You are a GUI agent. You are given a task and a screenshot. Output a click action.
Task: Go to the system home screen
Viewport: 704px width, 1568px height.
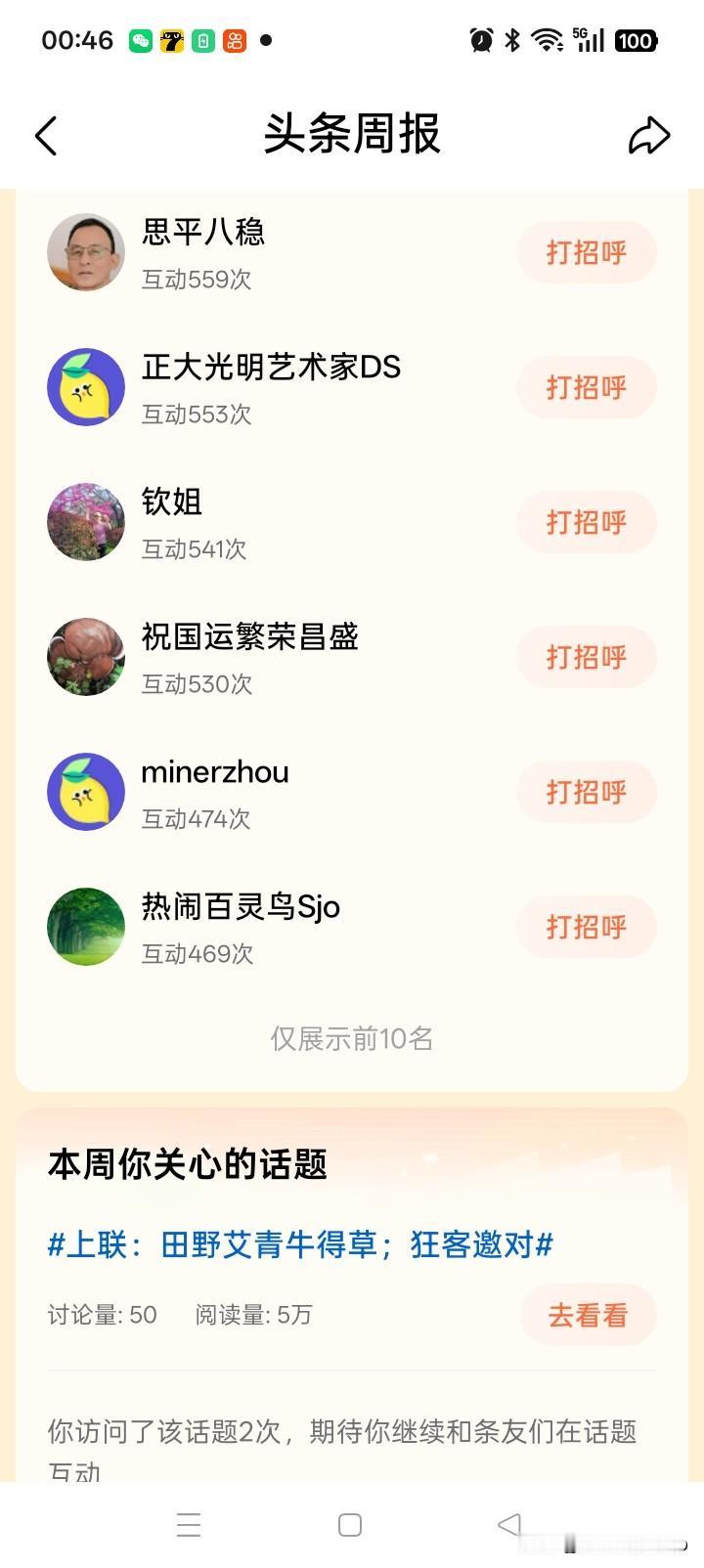[350, 1525]
